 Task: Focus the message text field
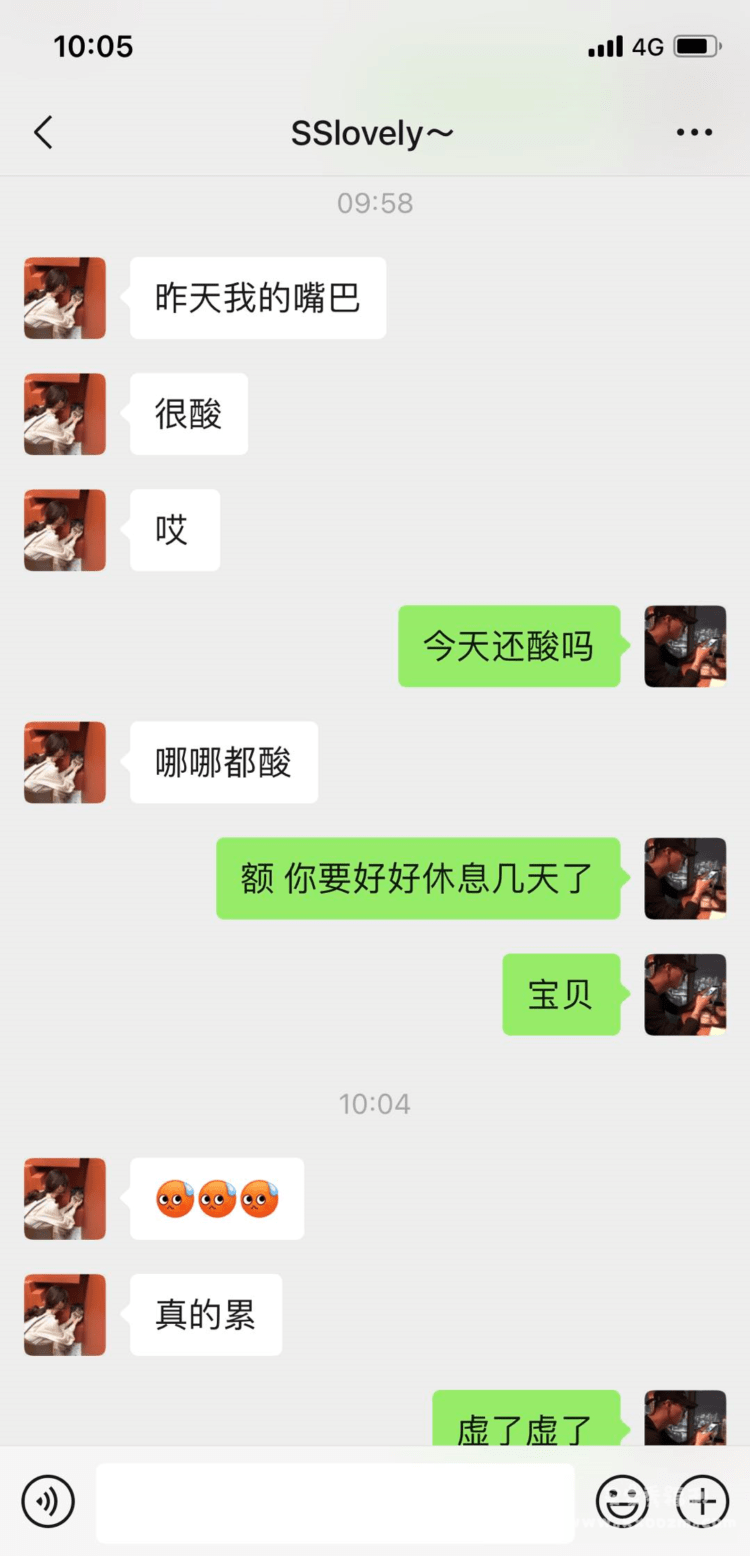[335, 1502]
